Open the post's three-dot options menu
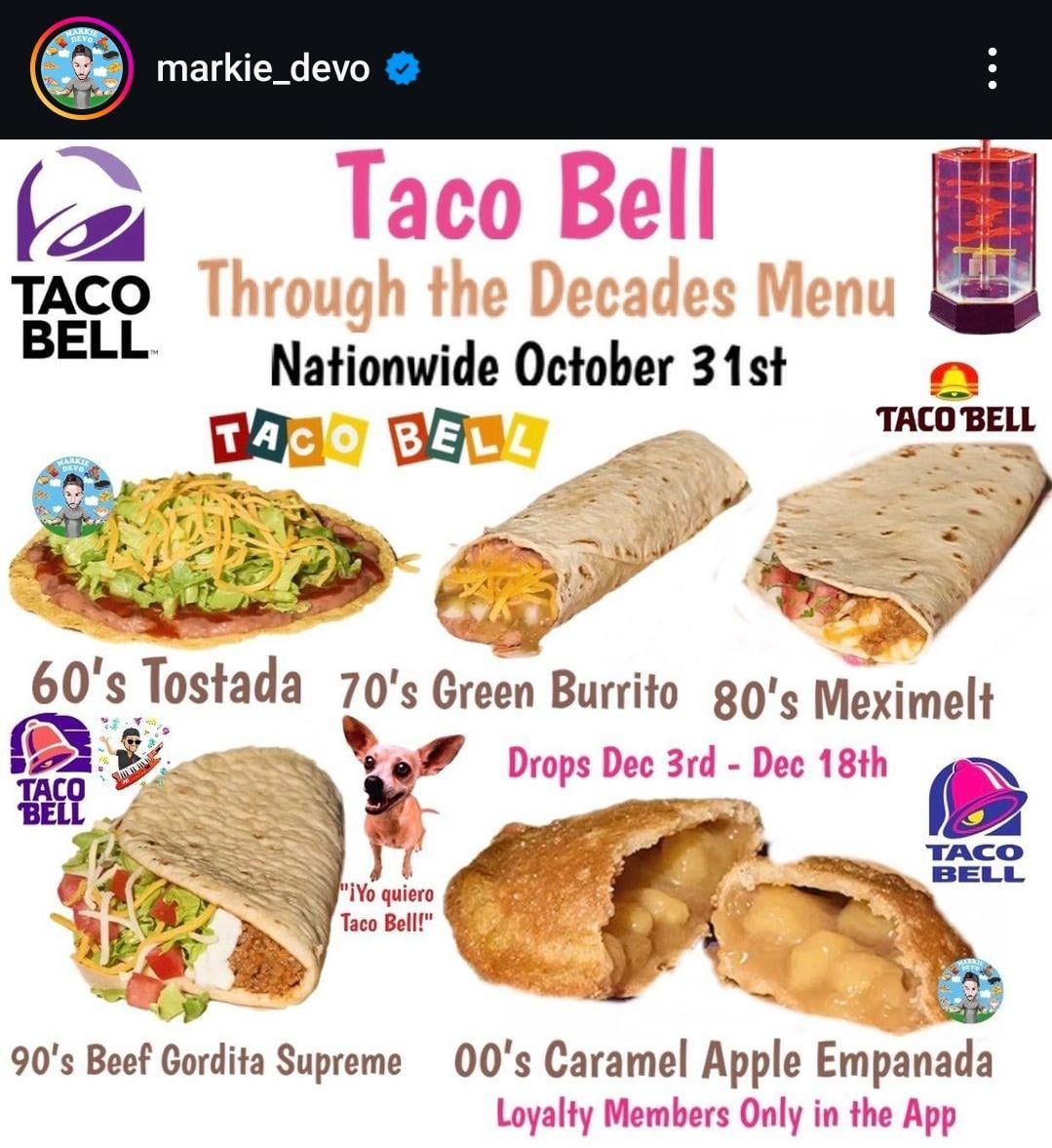The image size is (1052, 1148). tap(992, 68)
